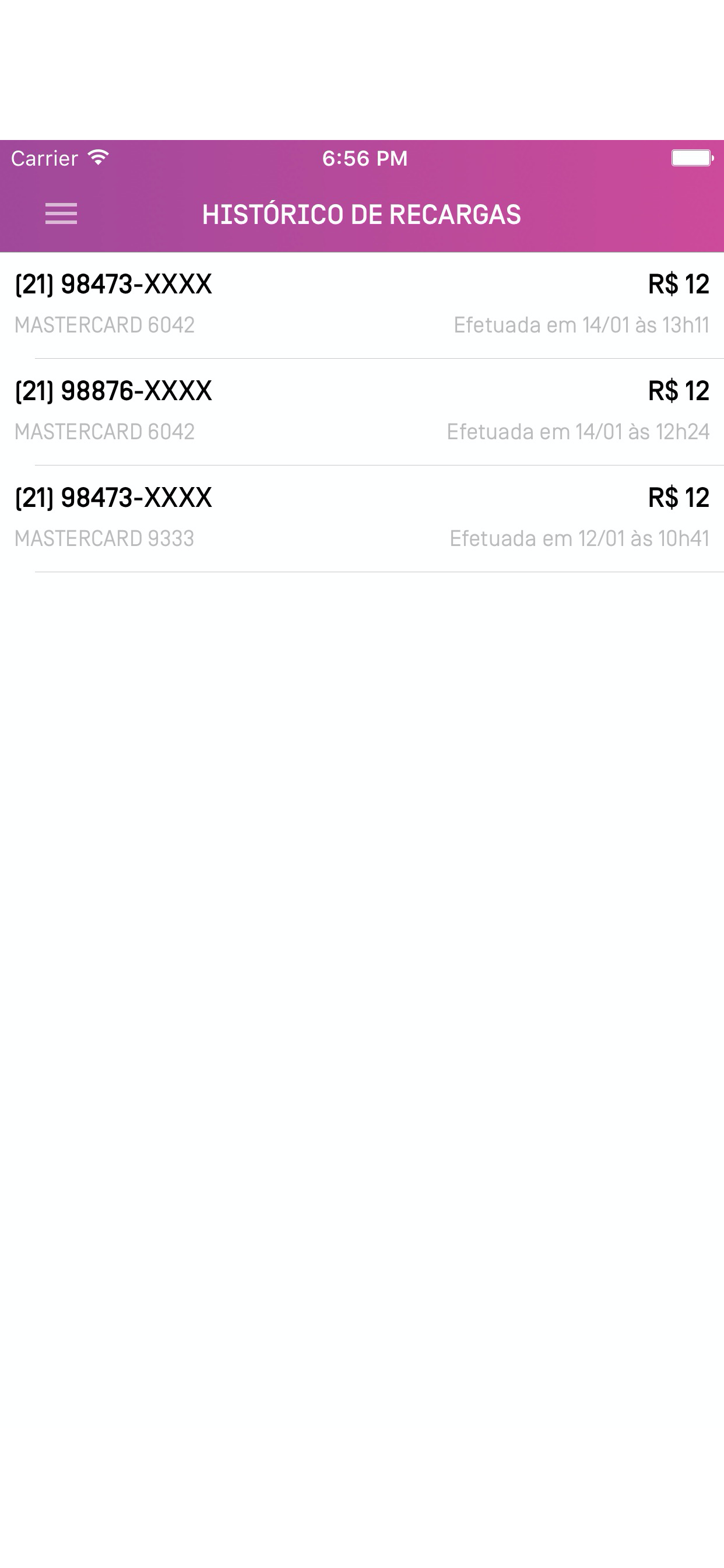Select the HISTÓRICO DE RECARGAS title
This screenshot has height=1568, width=724.
(x=362, y=214)
